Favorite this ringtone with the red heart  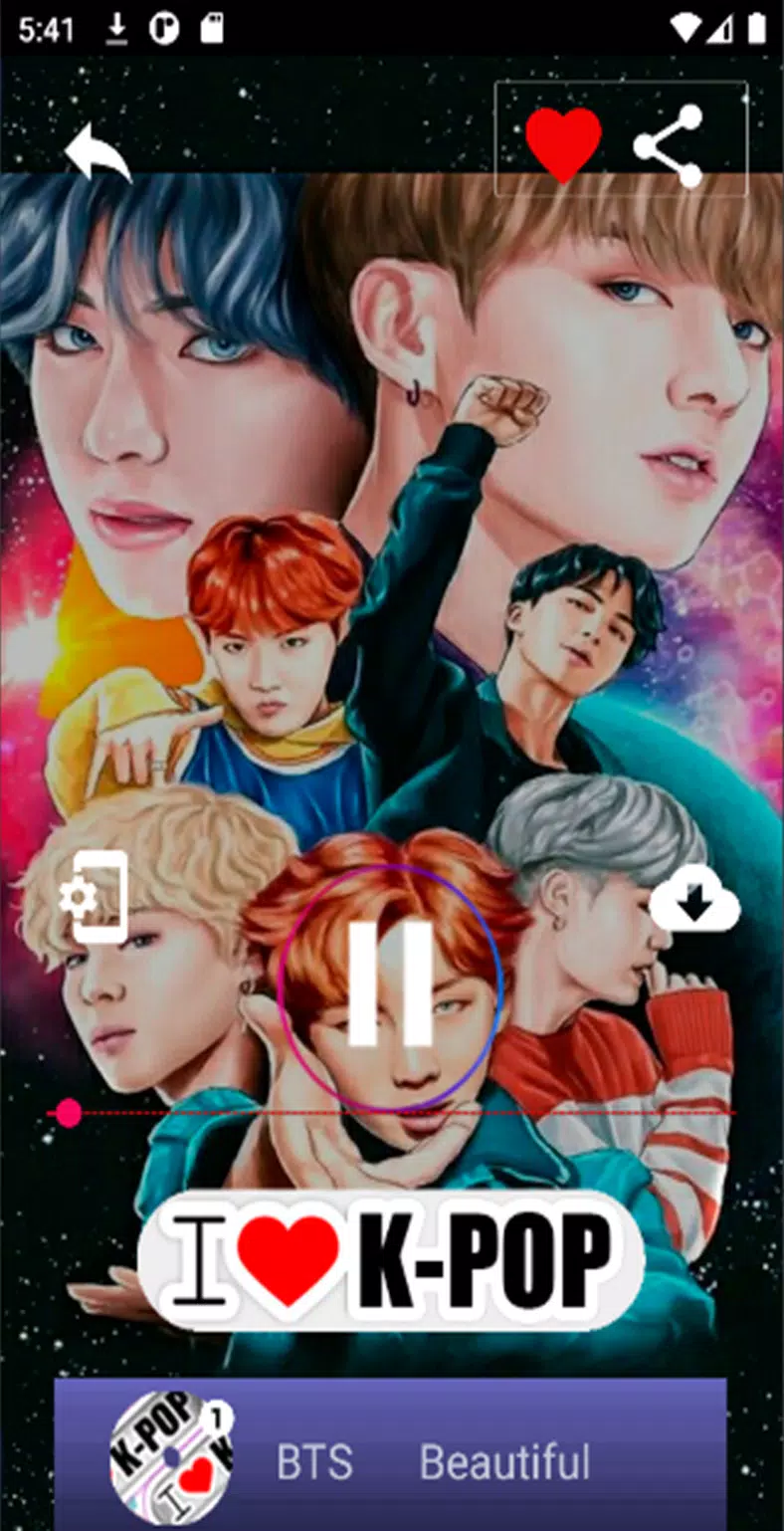point(563,144)
